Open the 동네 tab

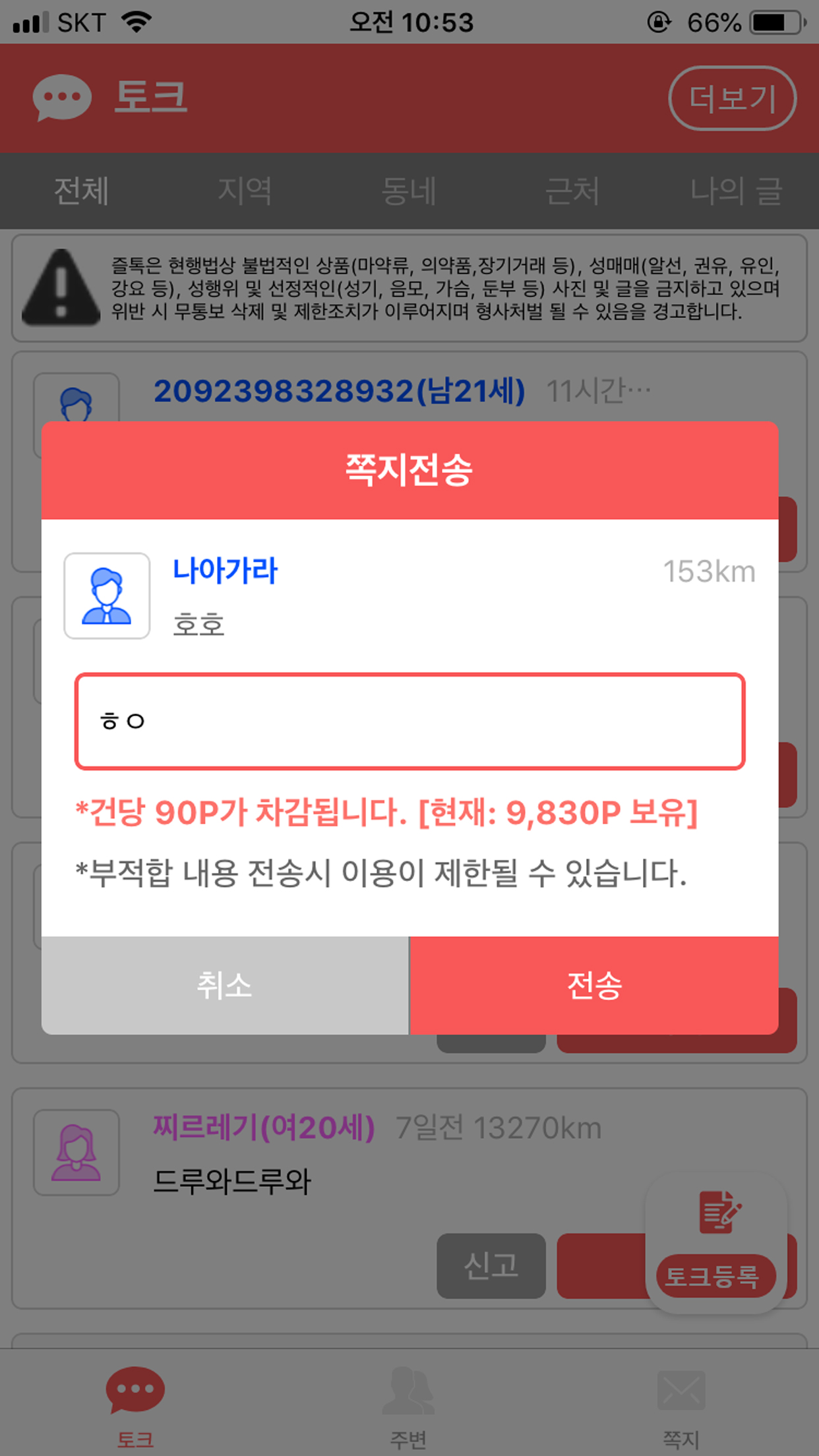pyautogui.click(x=409, y=191)
